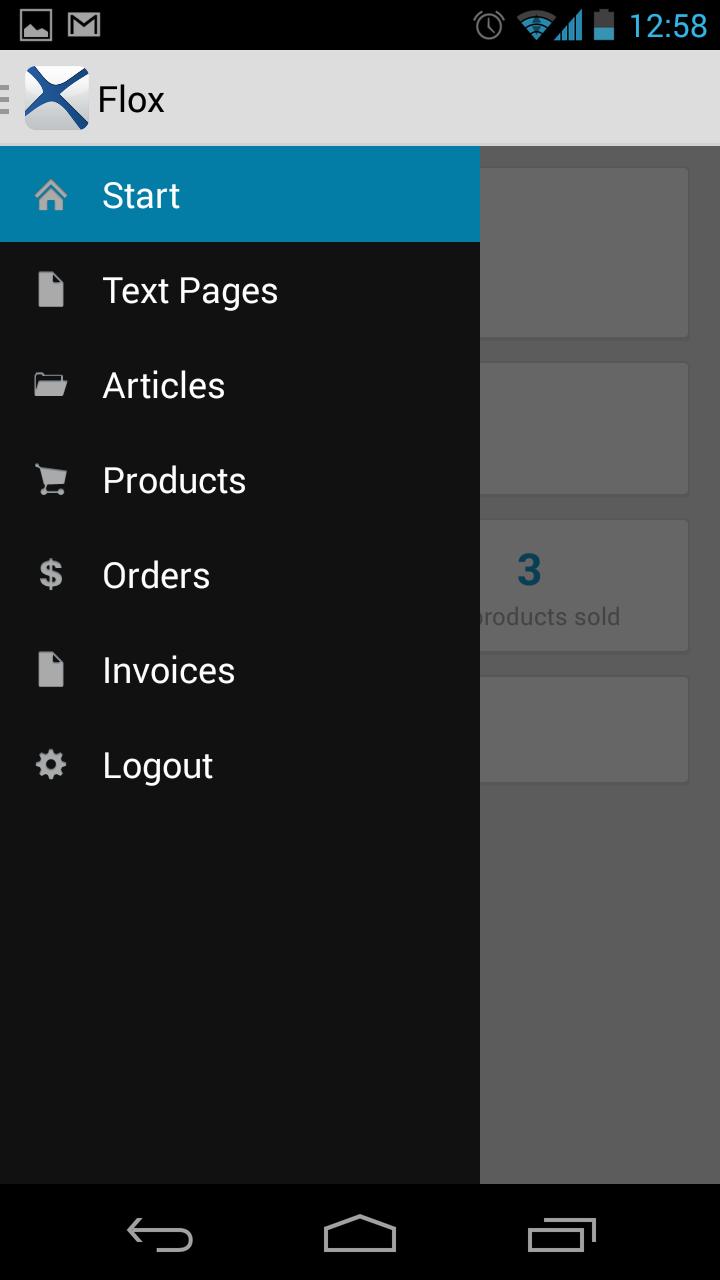Close the drawer via Flox app icon

[55, 98]
